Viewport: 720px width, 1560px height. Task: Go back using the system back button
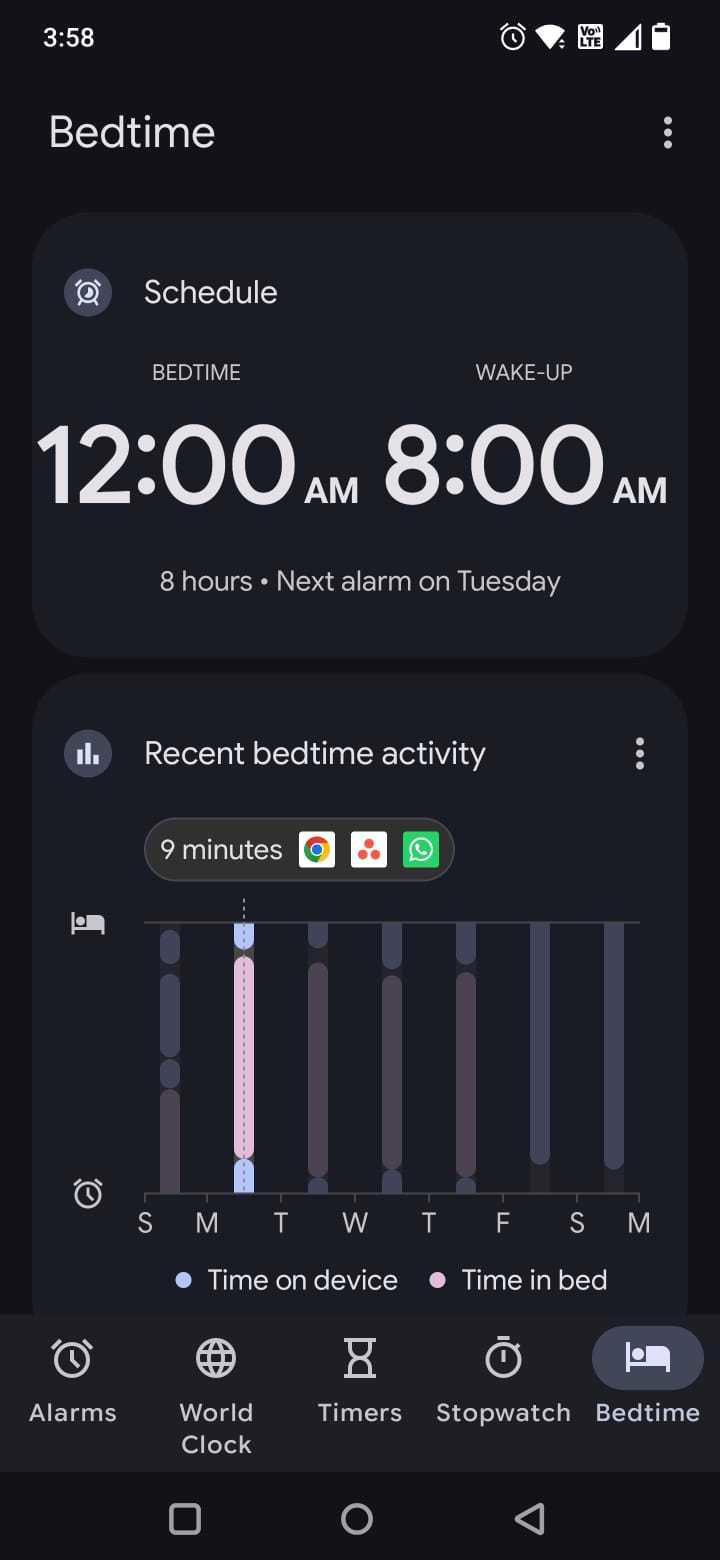coord(530,1519)
